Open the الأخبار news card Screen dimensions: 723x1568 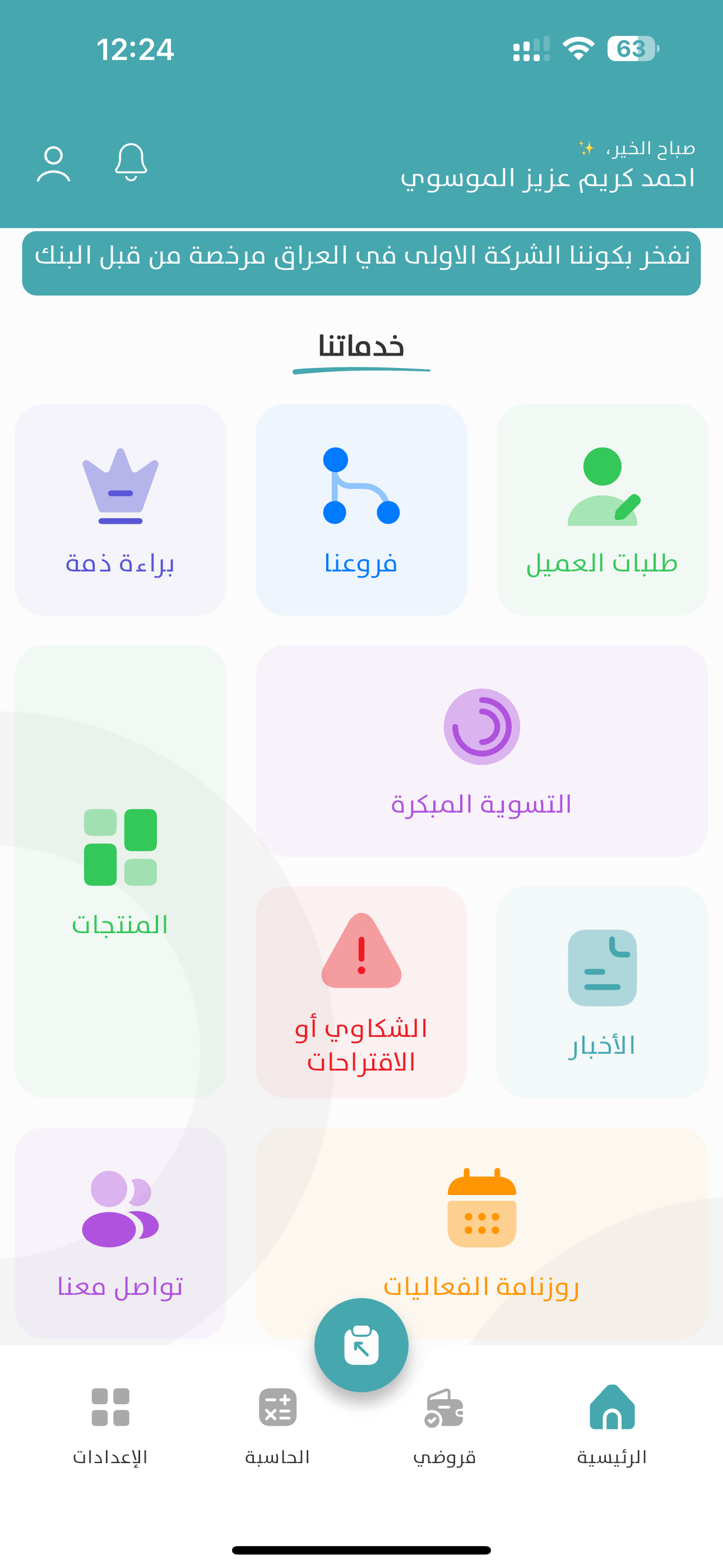[602, 992]
